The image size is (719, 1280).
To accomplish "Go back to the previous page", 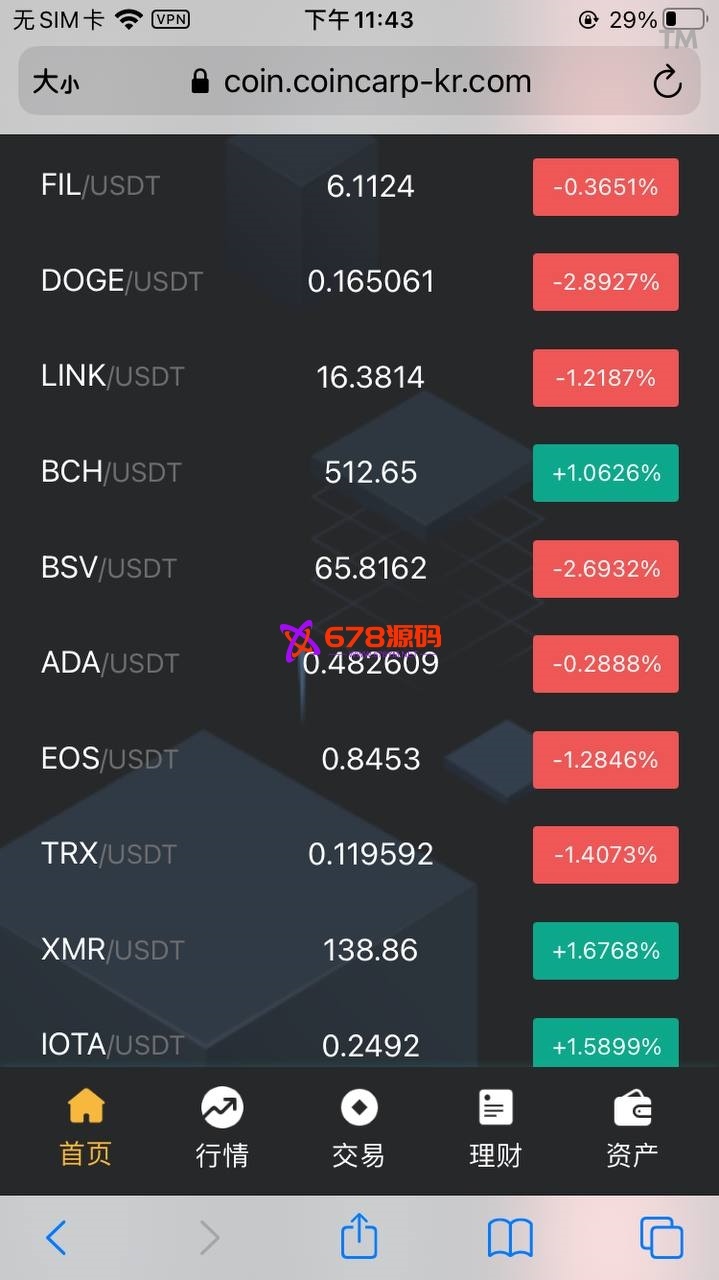I will click(57, 1238).
